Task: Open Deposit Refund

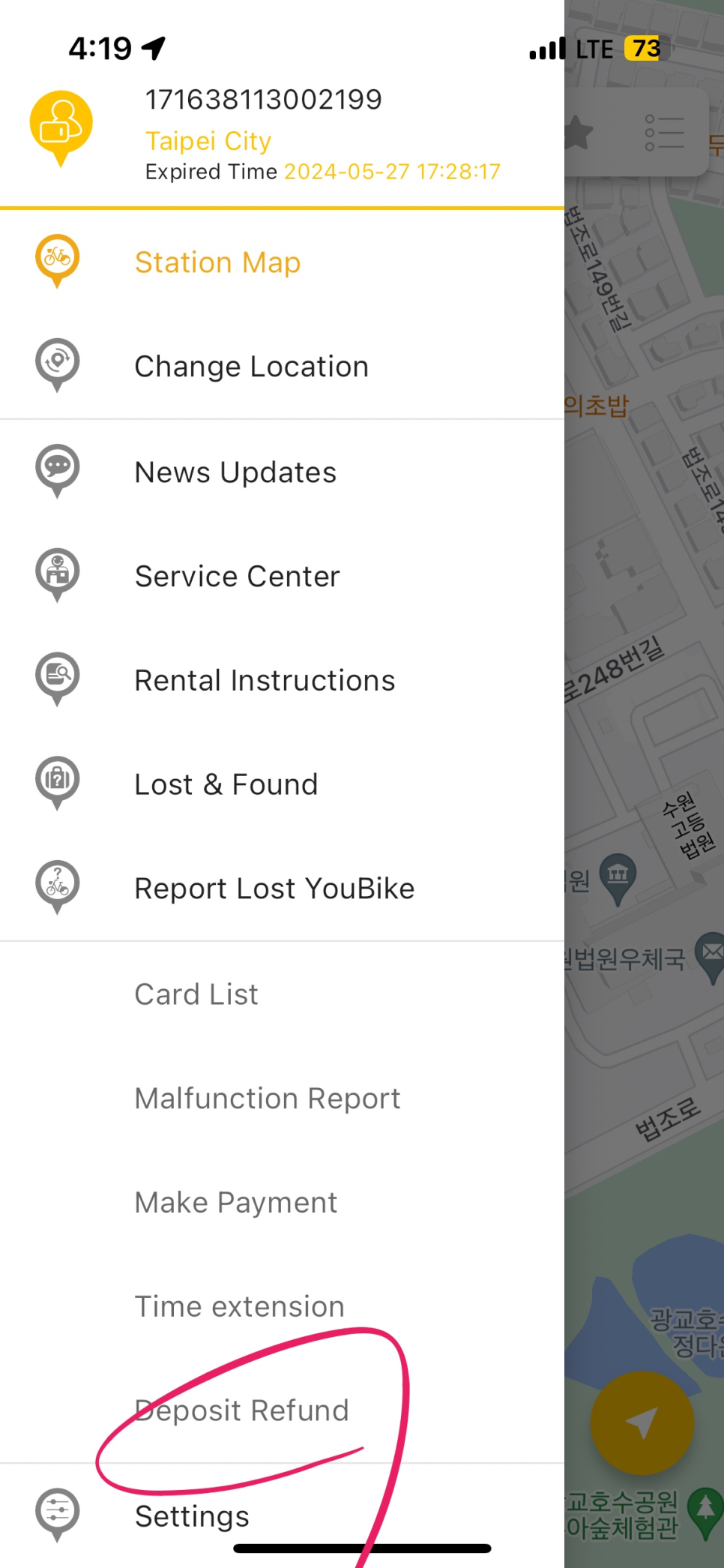Action: [x=241, y=1411]
